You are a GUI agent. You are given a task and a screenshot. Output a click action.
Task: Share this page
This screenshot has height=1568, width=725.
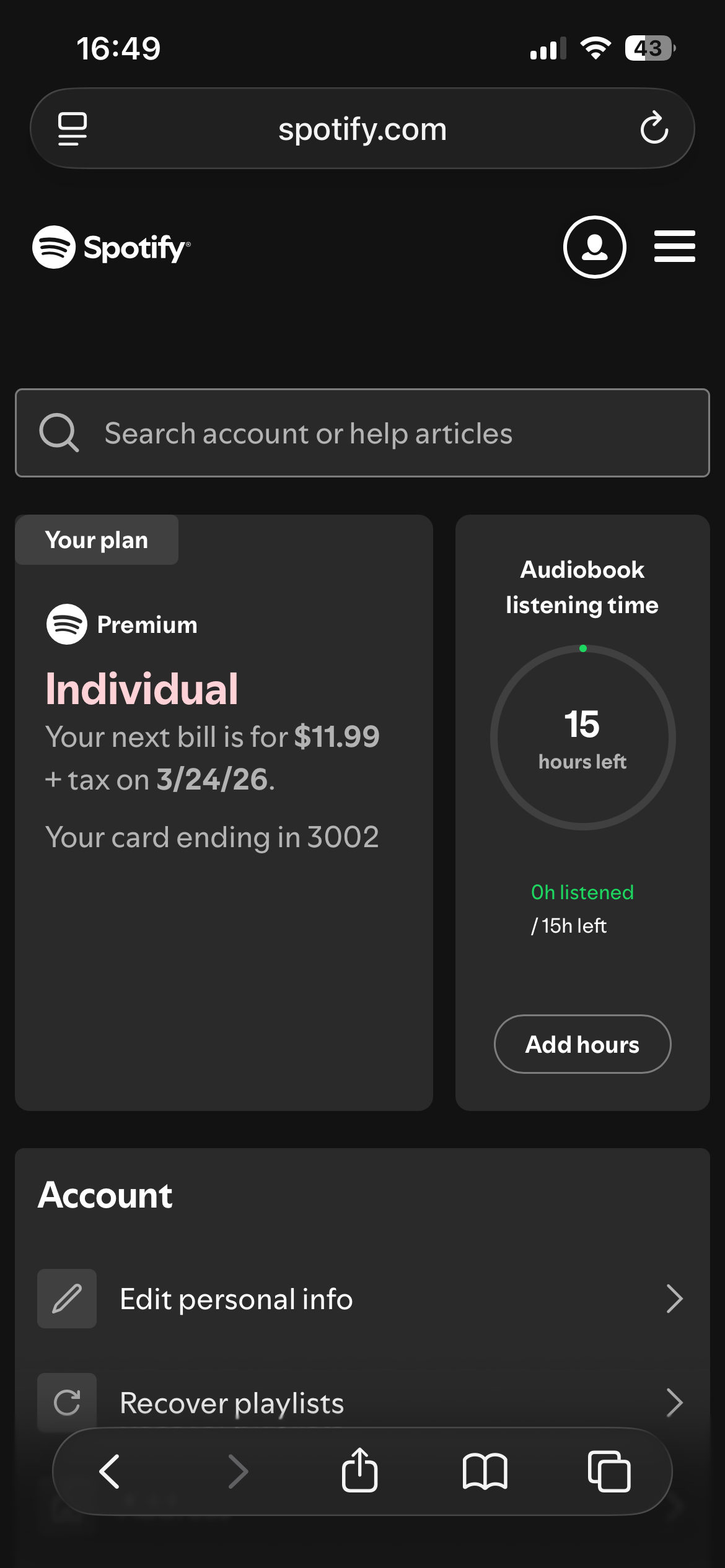[x=359, y=1470]
